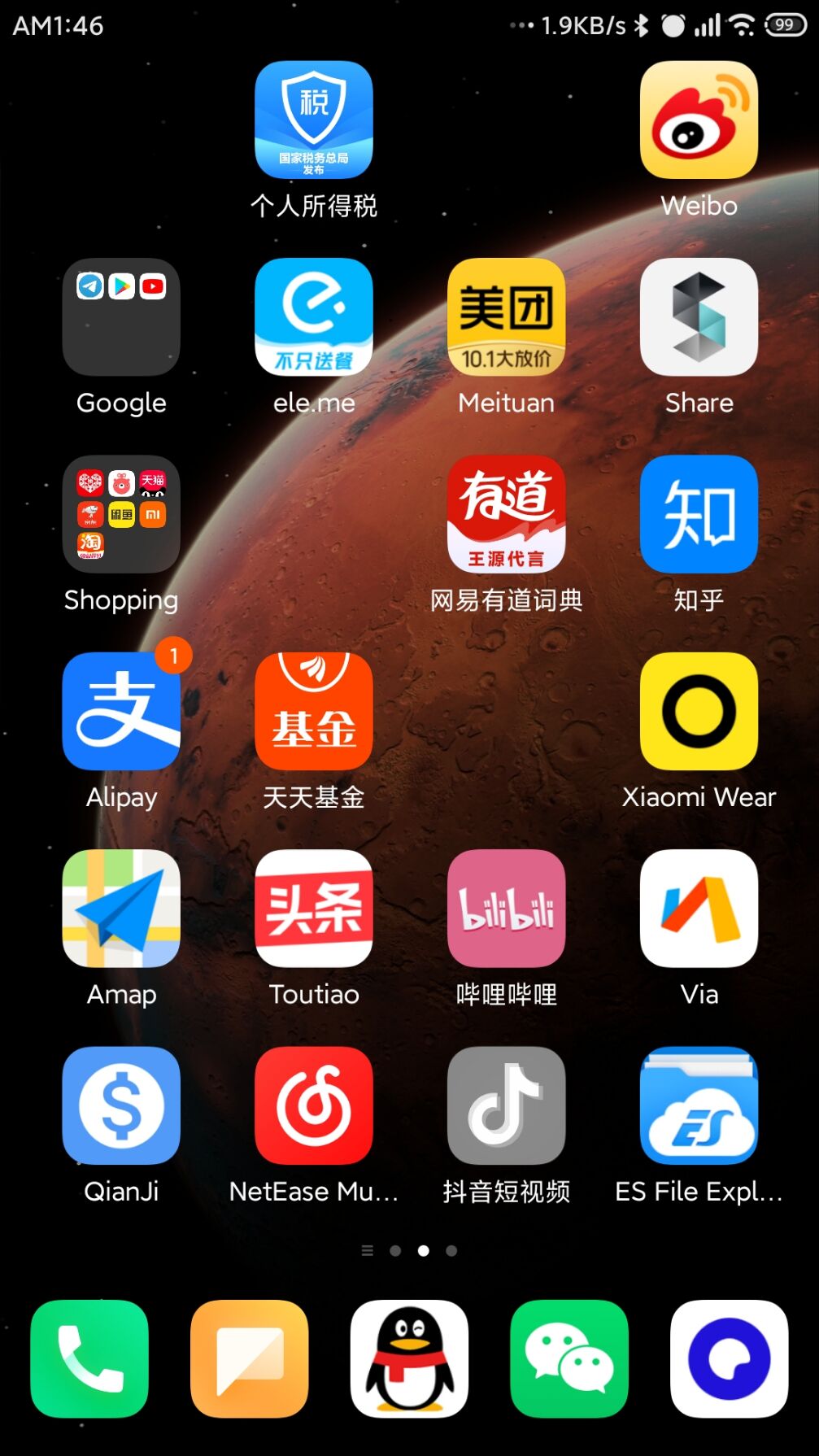Viewport: 819px width, 1456px height.
Task: Launch 网易有道词典 dictionary
Action: [506, 514]
